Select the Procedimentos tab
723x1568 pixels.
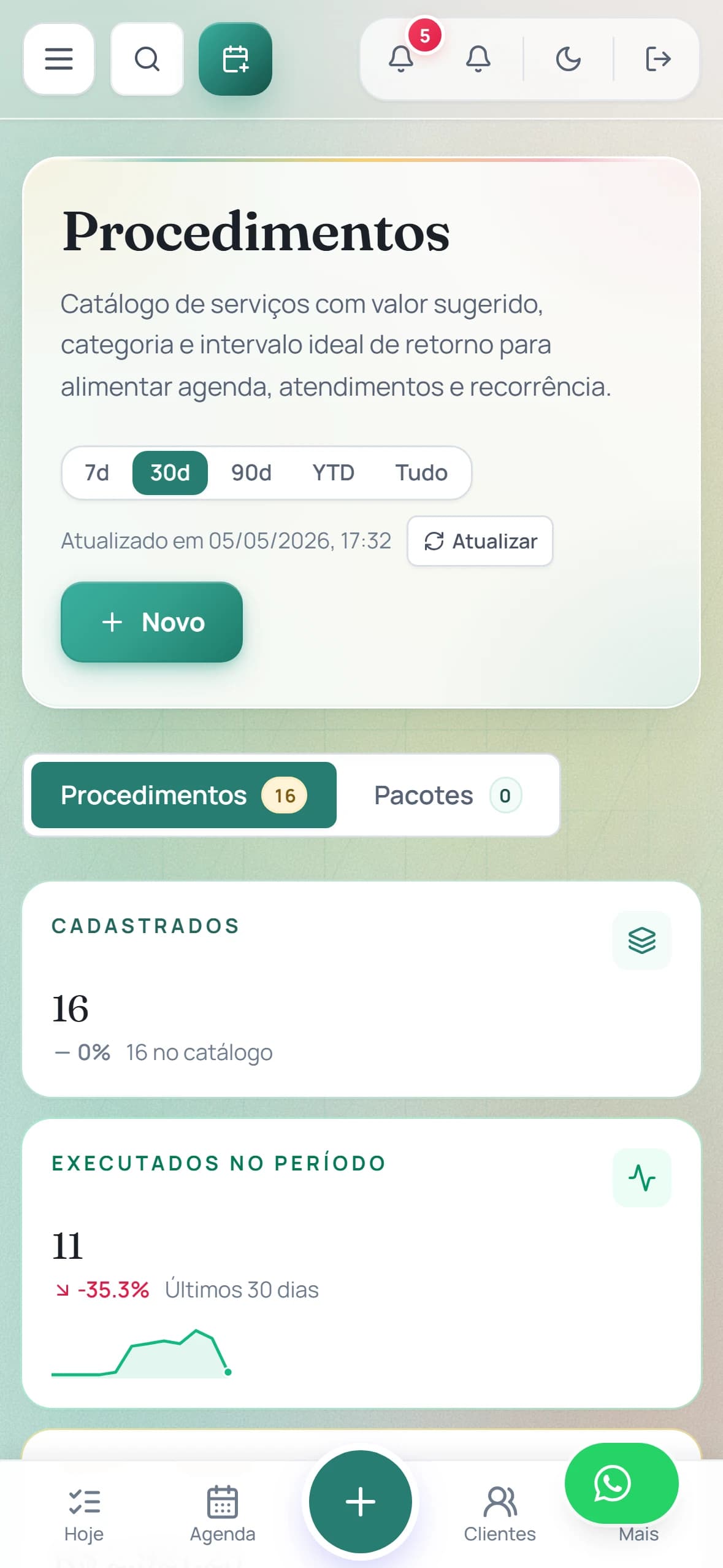[184, 795]
